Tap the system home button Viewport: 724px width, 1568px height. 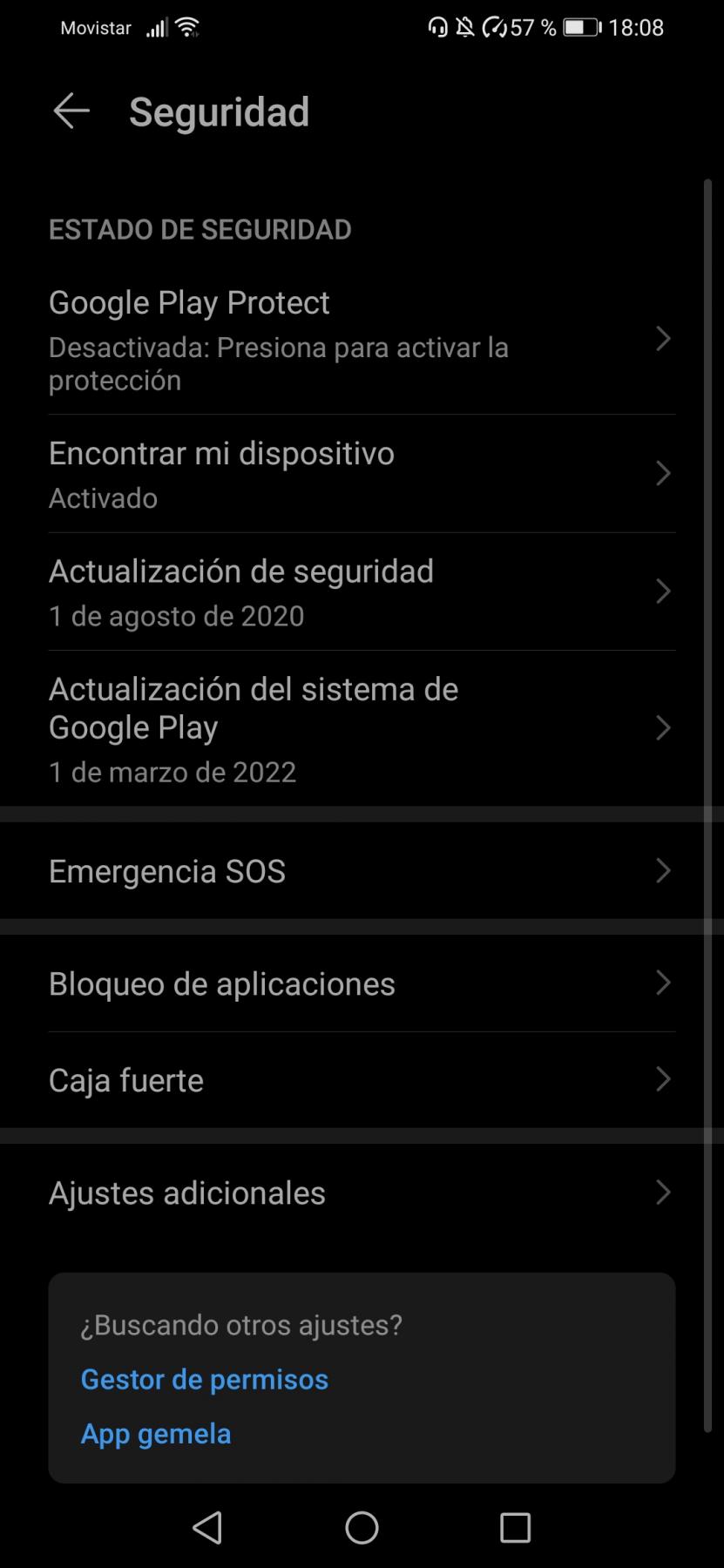pyautogui.click(x=362, y=1527)
